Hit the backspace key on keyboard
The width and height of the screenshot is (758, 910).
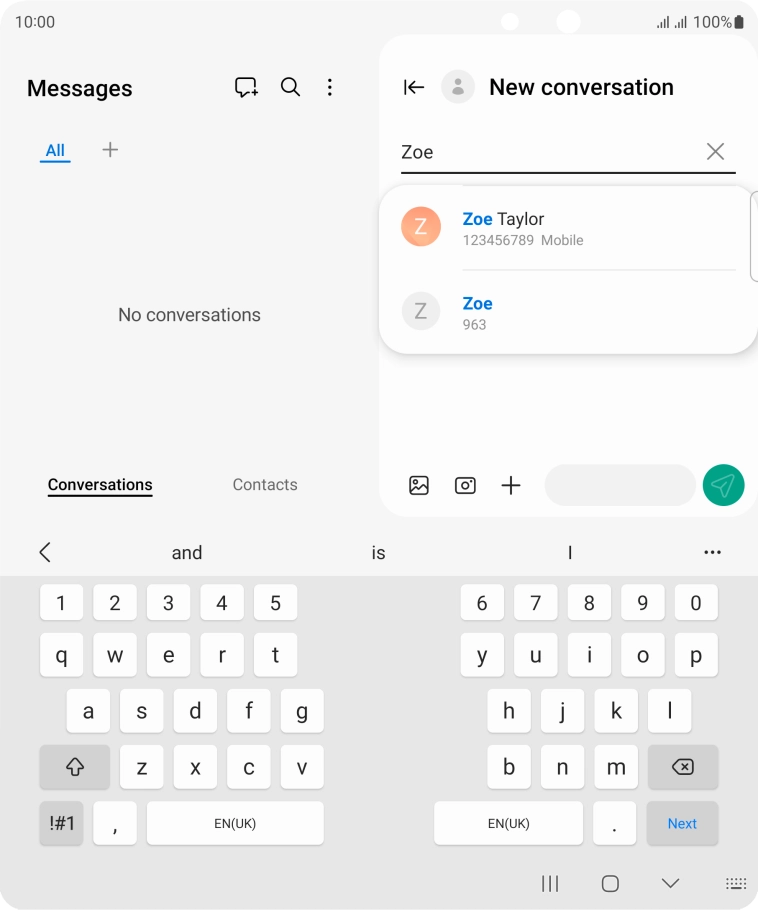pos(682,767)
